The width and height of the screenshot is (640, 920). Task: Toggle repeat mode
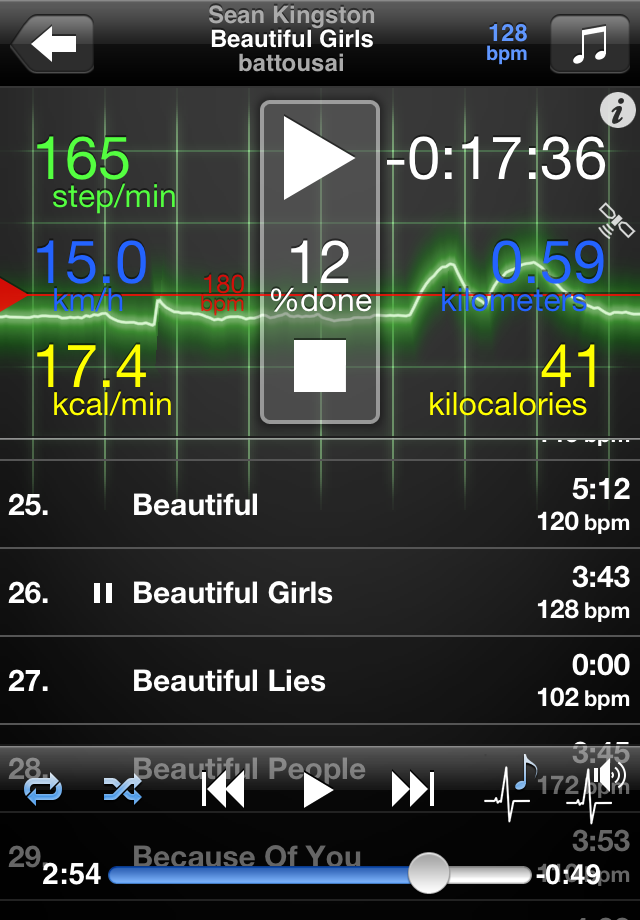pos(43,790)
